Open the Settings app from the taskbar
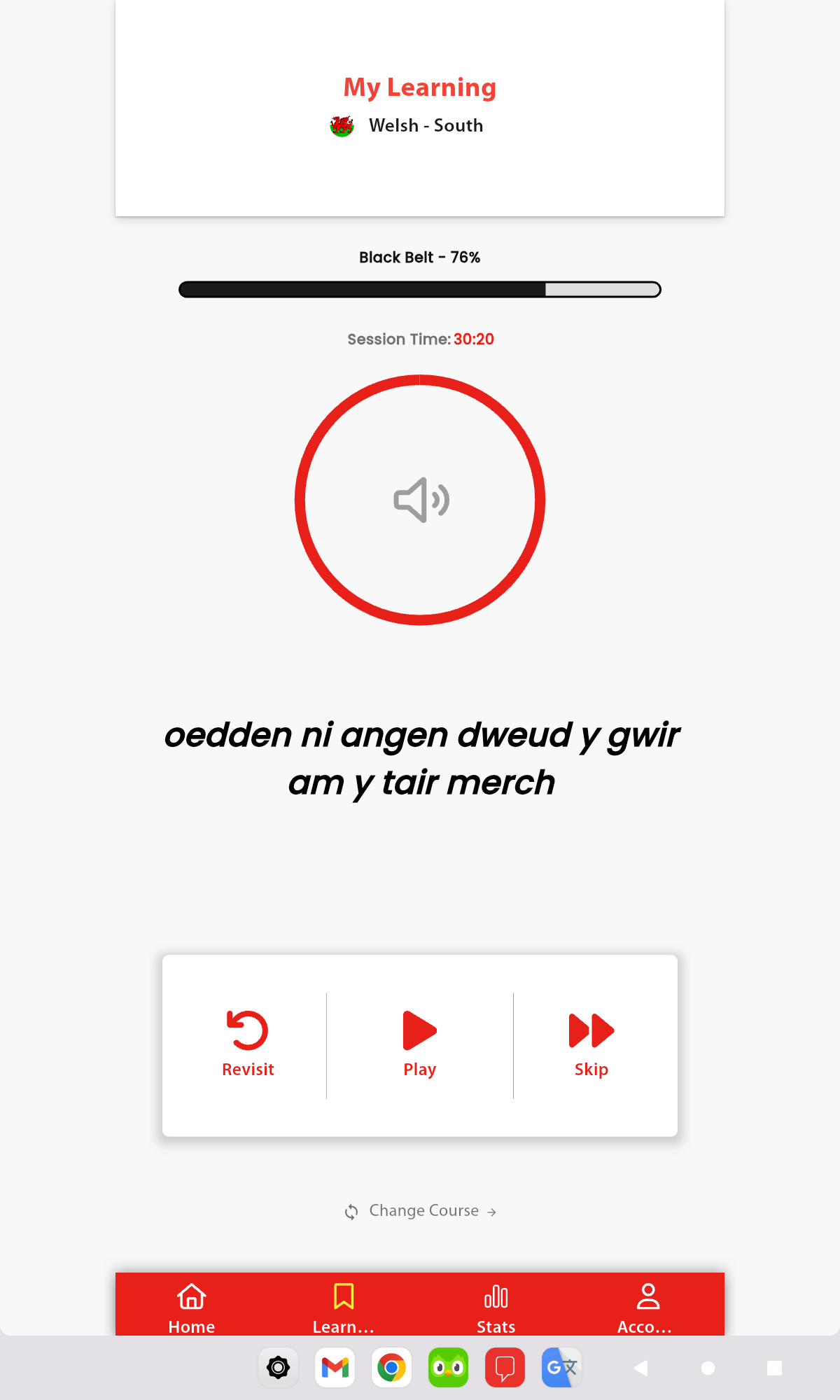This screenshot has height=1400, width=840. tap(279, 1367)
